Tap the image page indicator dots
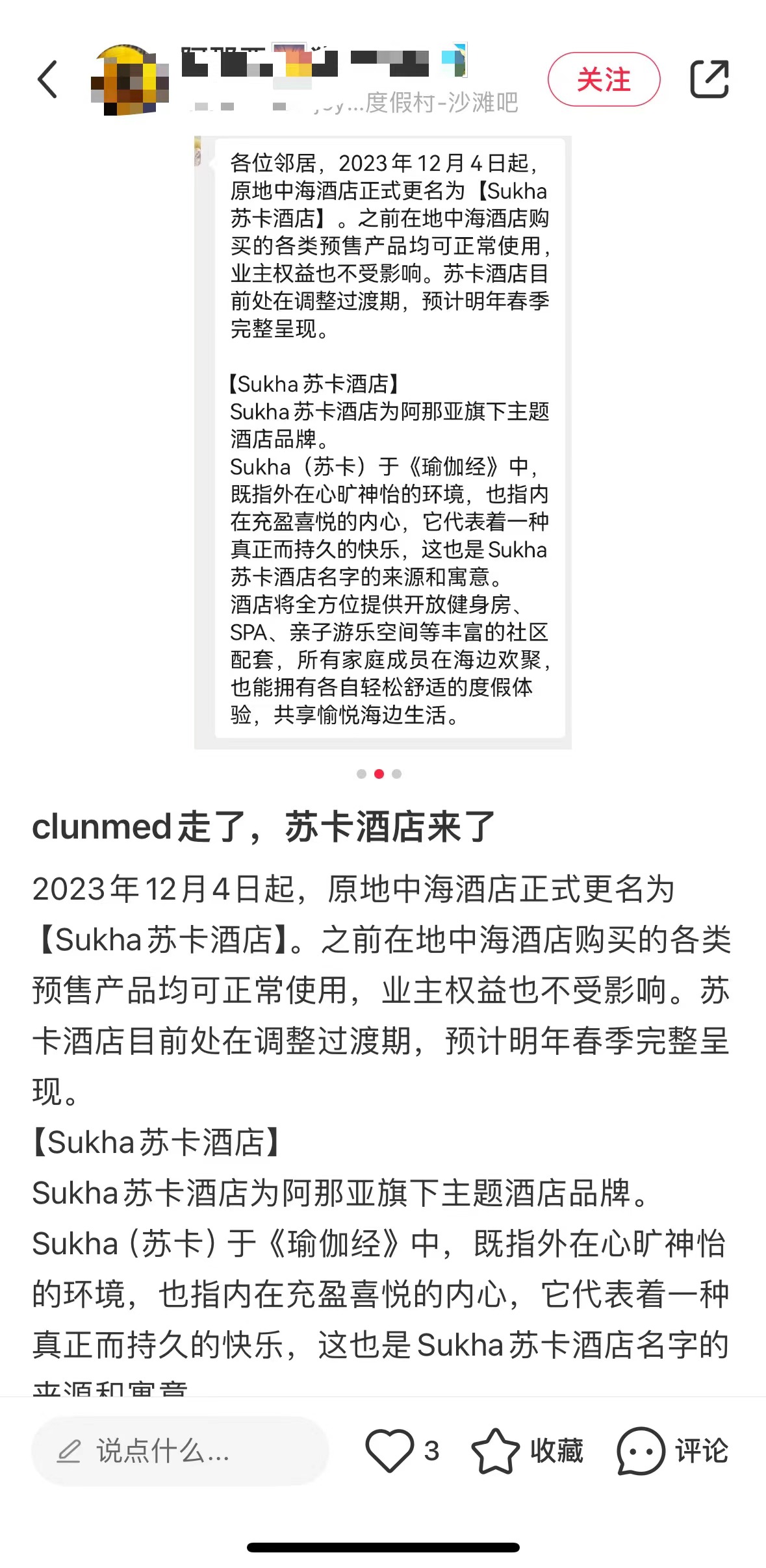Viewport: 766px width, 1568px height. tap(379, 774)
